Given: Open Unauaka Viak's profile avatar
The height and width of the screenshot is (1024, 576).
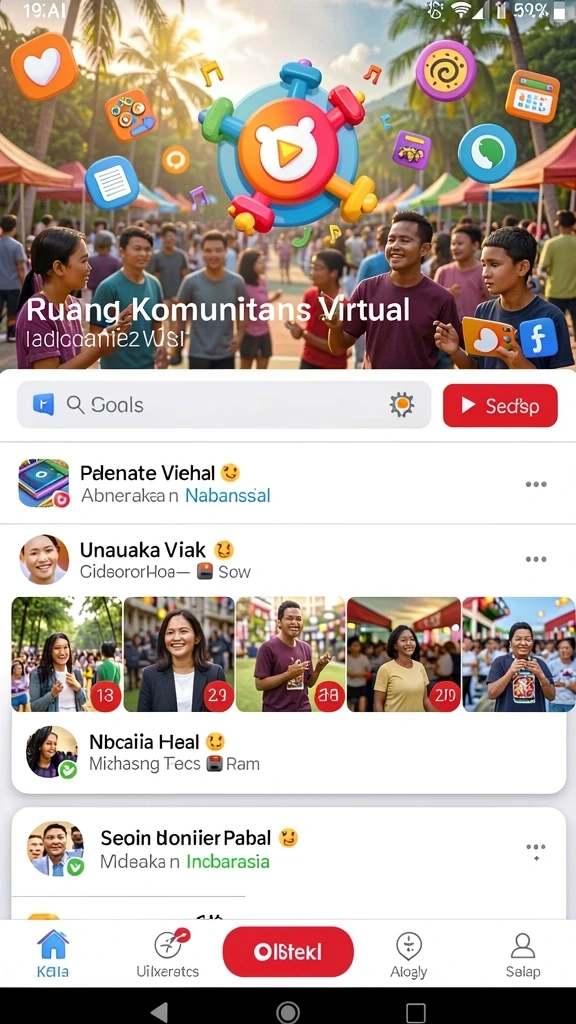Looking at the screenshot, I should point(44,560).
